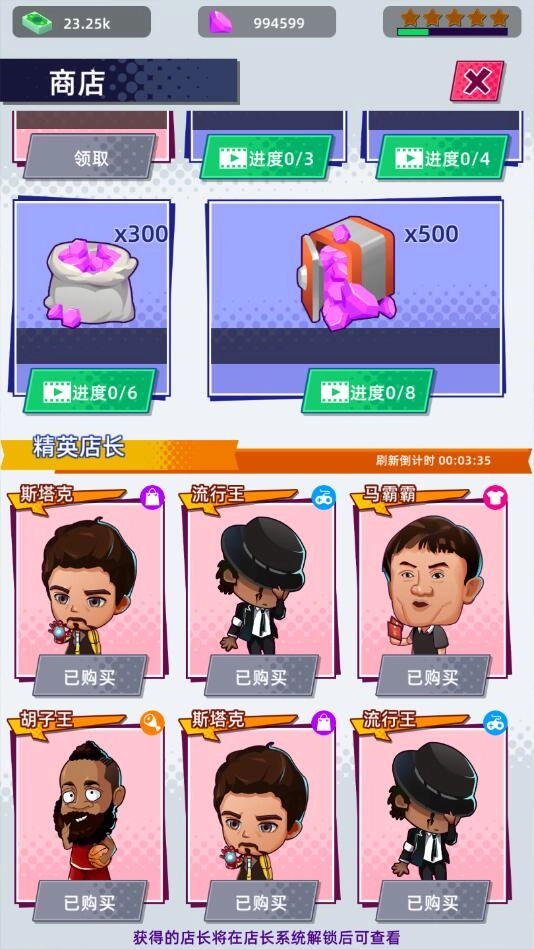
Task: Watch ad for x300 gem bag 进度0/6
Action: [90, 391]
